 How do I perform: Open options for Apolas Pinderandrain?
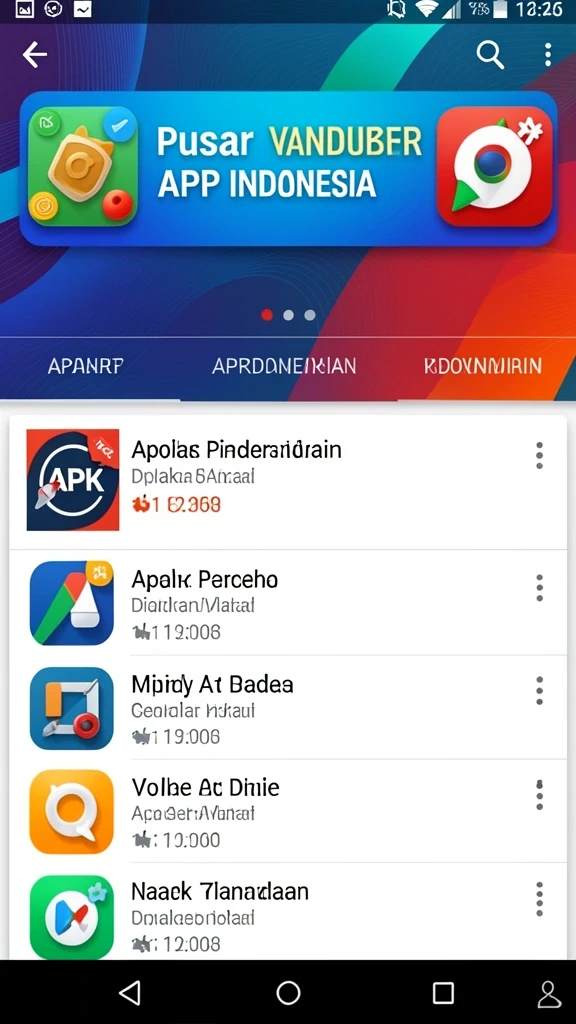(x=539, y=455)
